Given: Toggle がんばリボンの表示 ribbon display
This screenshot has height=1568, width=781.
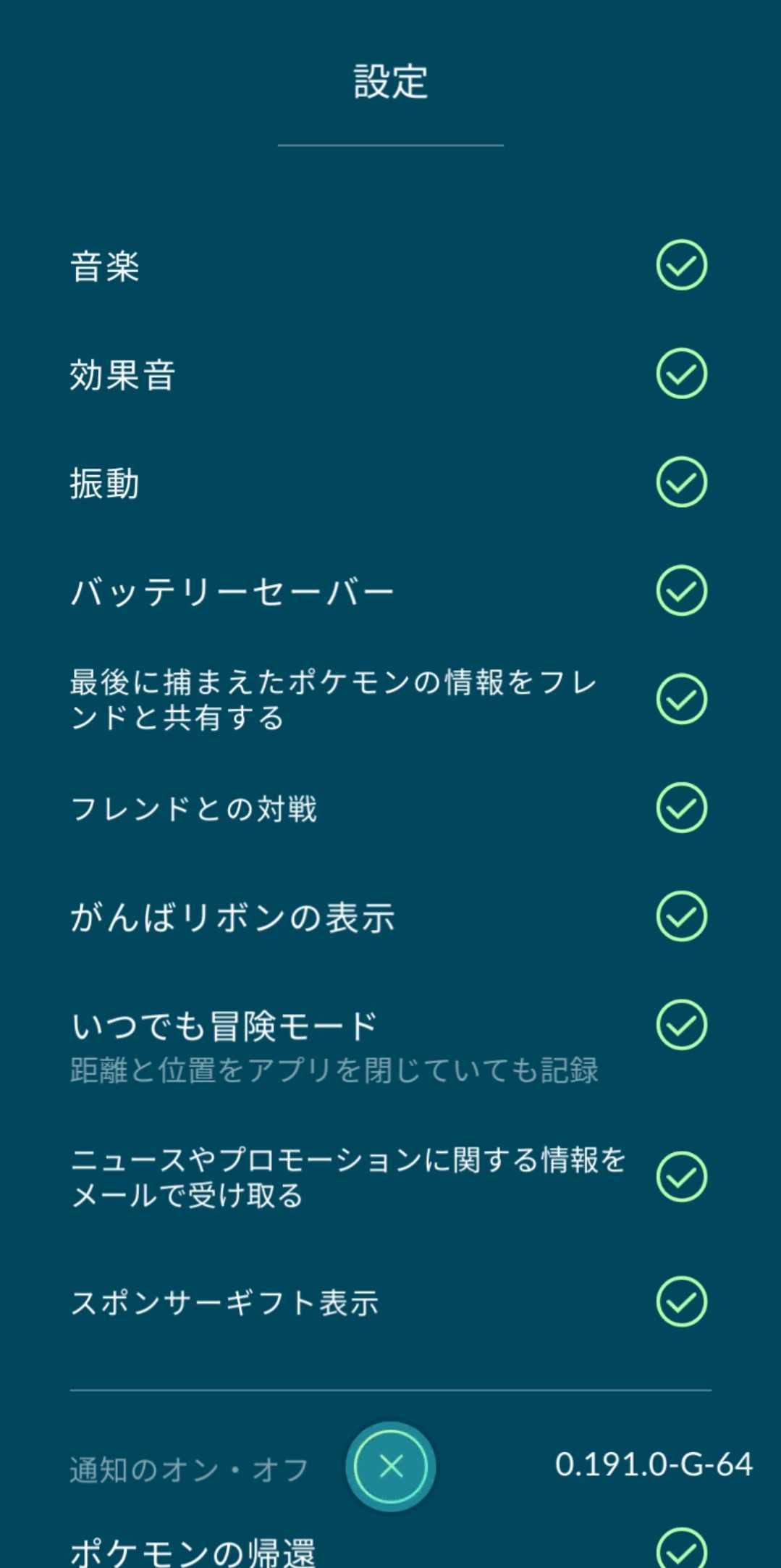Looking at the screenshot, I should click(680, 915).
